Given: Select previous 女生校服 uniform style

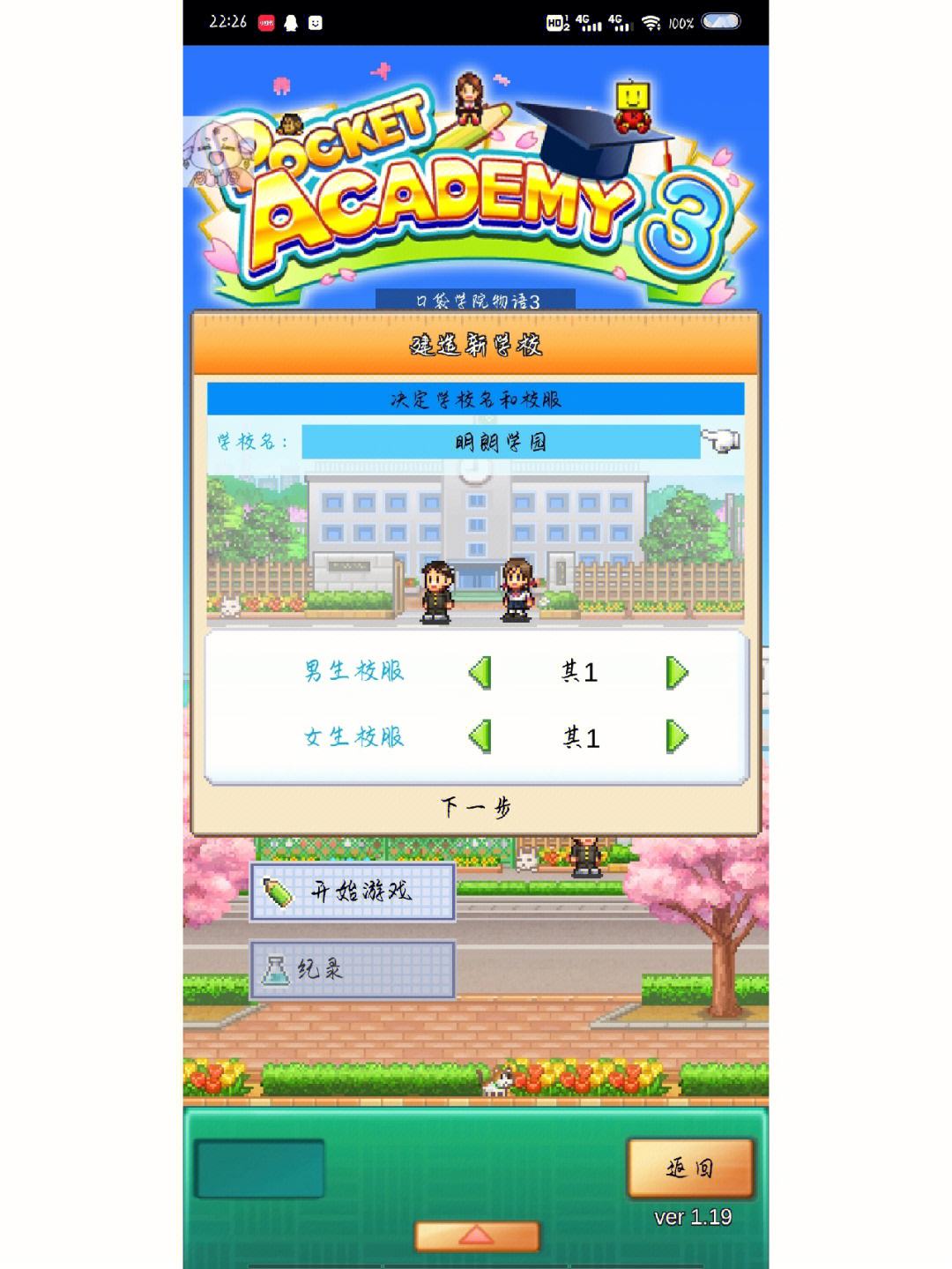Looking at the screenshot, I should [x=480, y=736].
